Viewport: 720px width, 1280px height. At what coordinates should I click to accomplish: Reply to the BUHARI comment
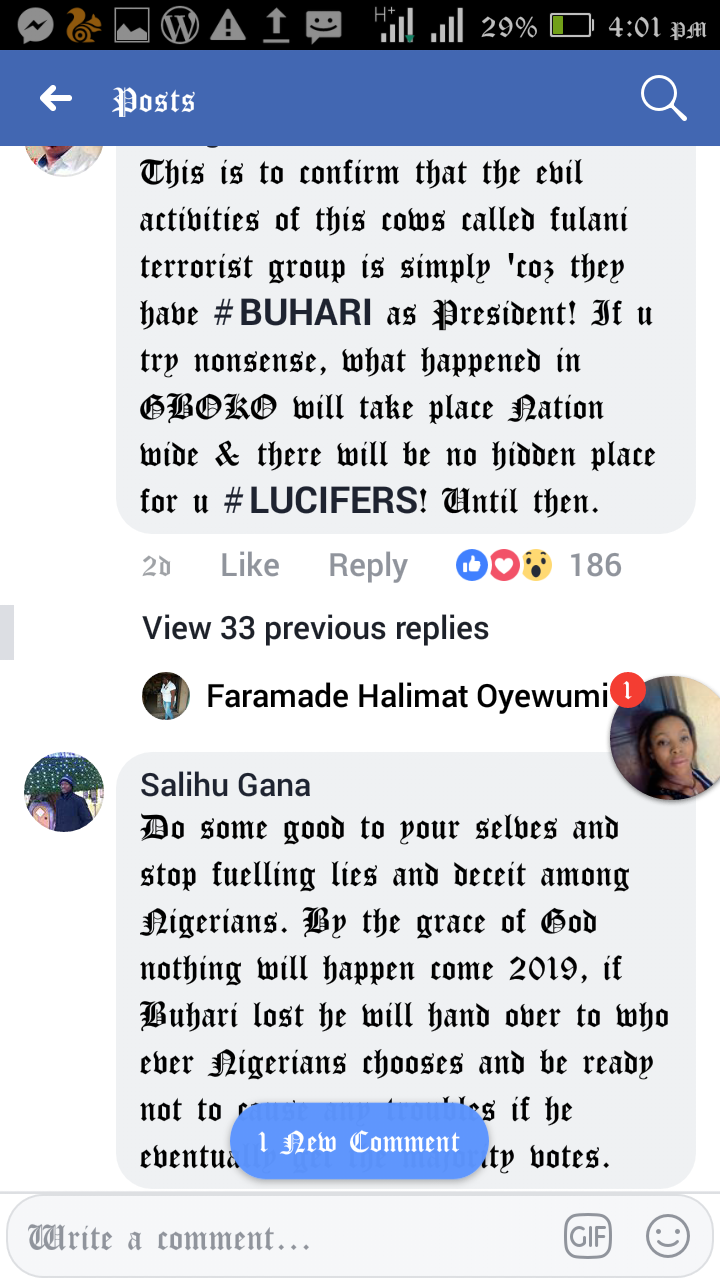(x=368, y=565)
